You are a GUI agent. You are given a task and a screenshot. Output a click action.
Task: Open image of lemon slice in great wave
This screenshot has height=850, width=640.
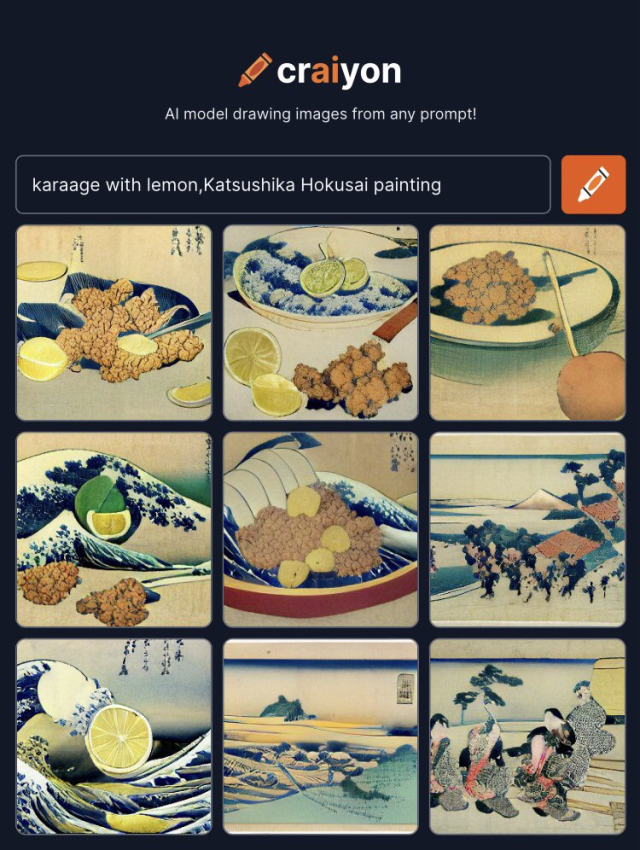114,736
